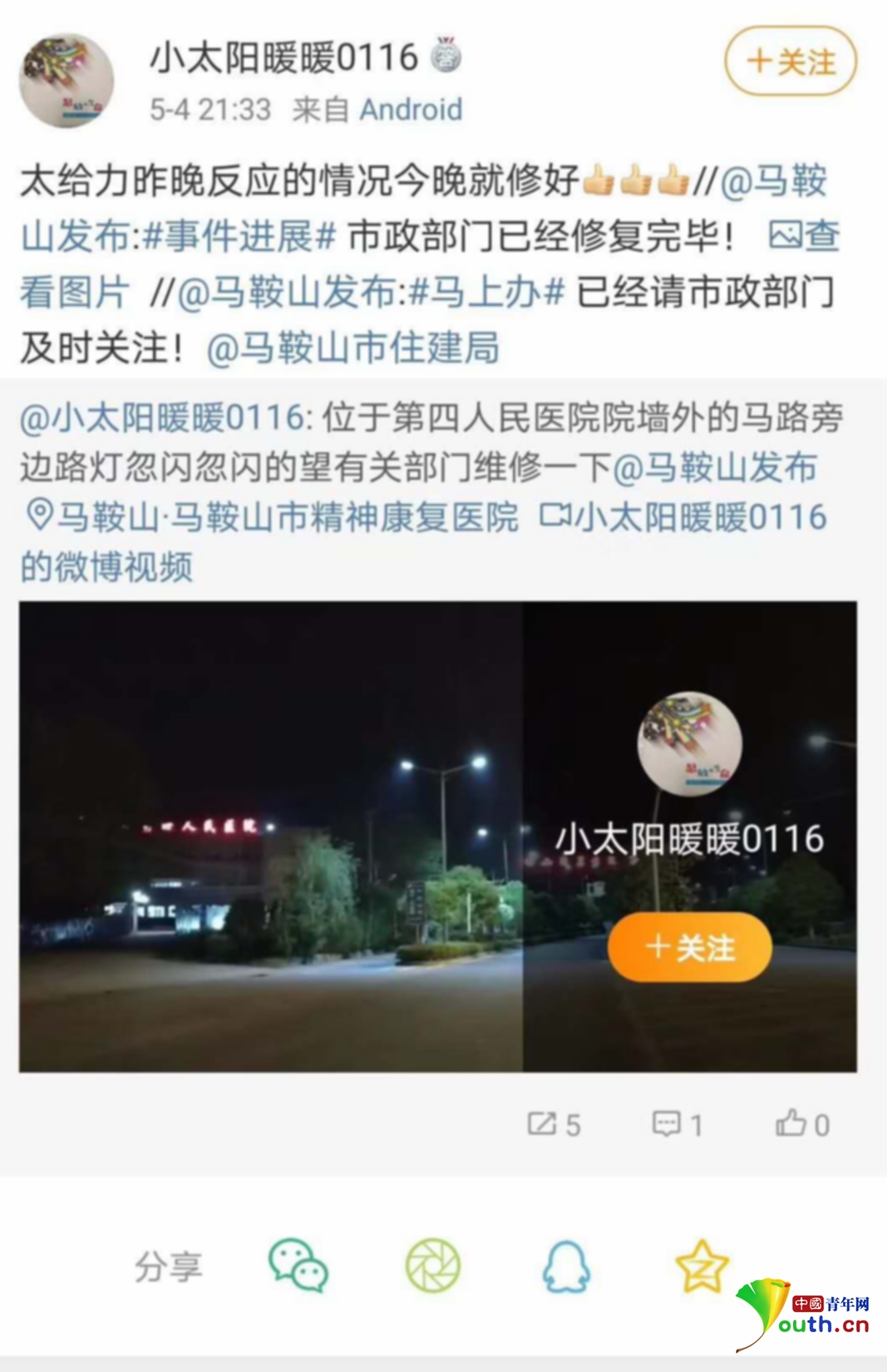Share the post to WeChat
Viewport: 887px width, 1372px height.
[298, 1266]
